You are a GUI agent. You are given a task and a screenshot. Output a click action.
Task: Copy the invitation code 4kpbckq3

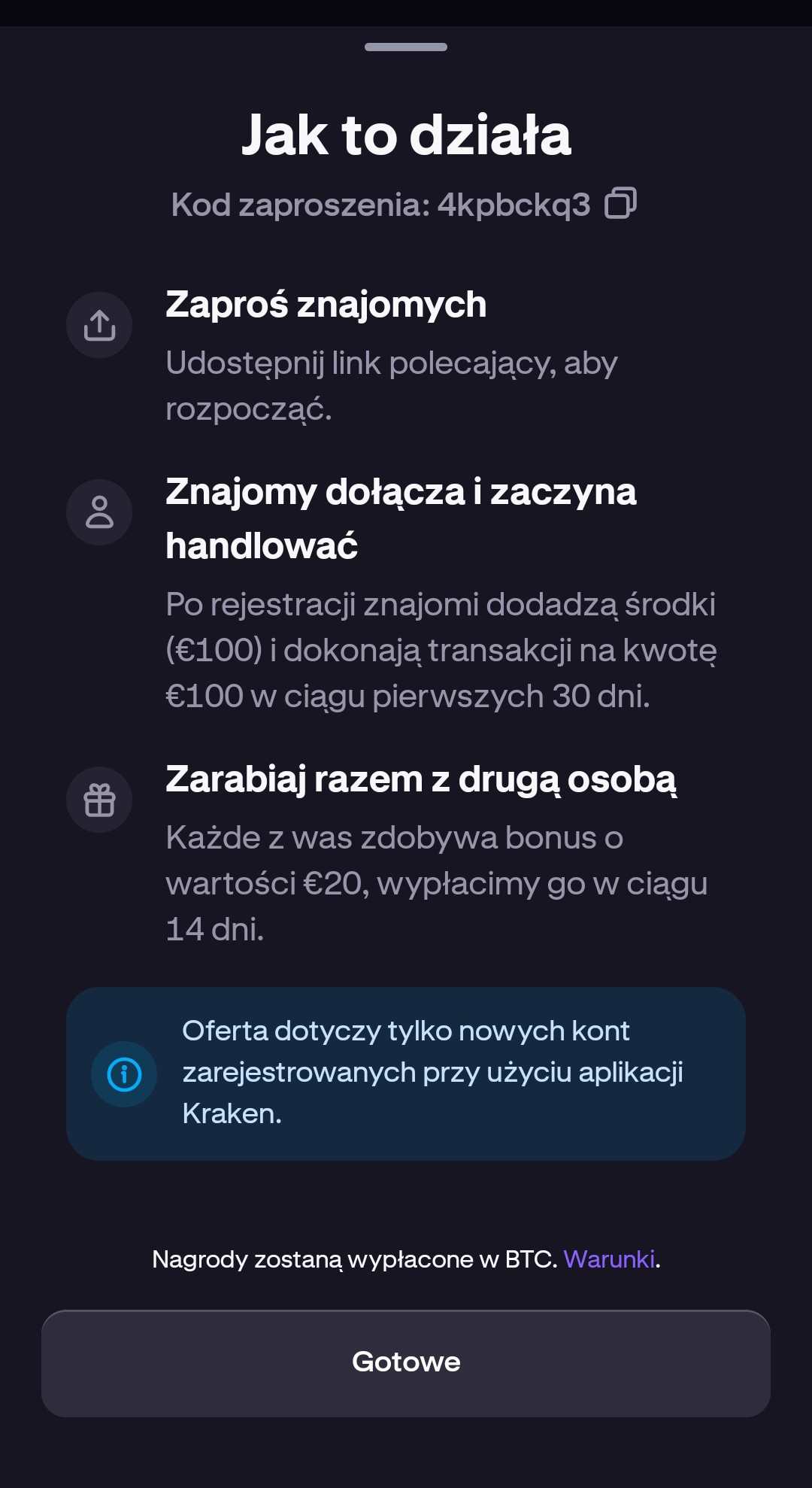pos(621,203)
